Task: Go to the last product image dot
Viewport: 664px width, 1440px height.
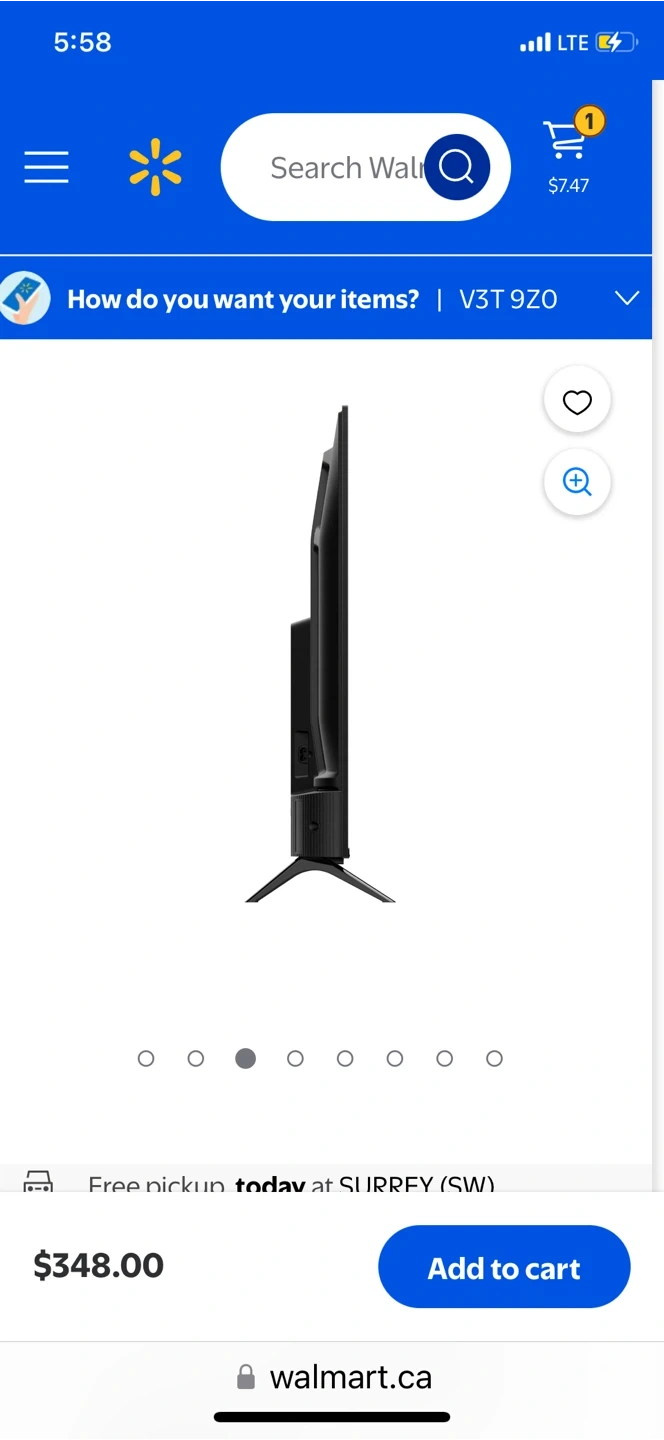Action: pyautogui.click(x=494, y=1058)
